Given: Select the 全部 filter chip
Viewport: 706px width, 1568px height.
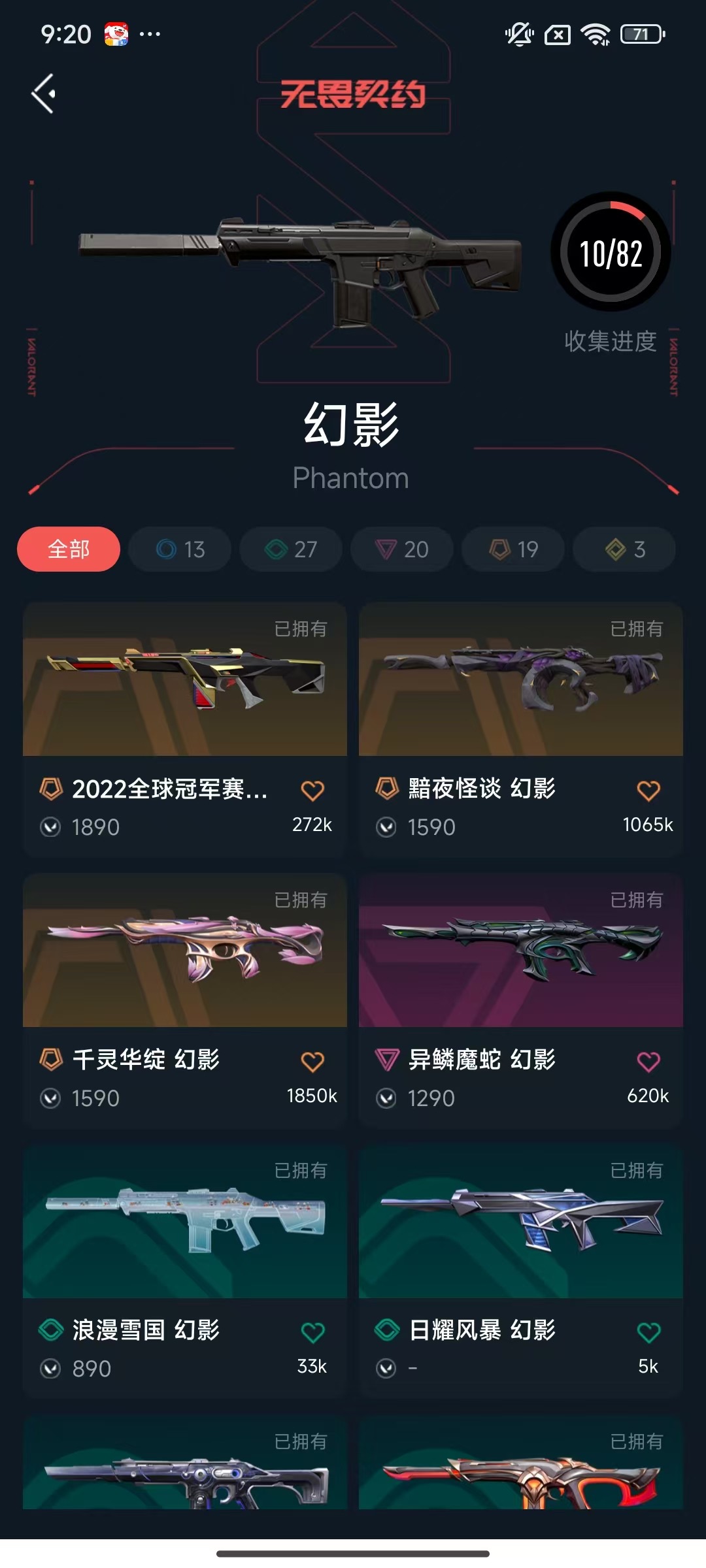Looking at the screenshot, I should (69, 549).
